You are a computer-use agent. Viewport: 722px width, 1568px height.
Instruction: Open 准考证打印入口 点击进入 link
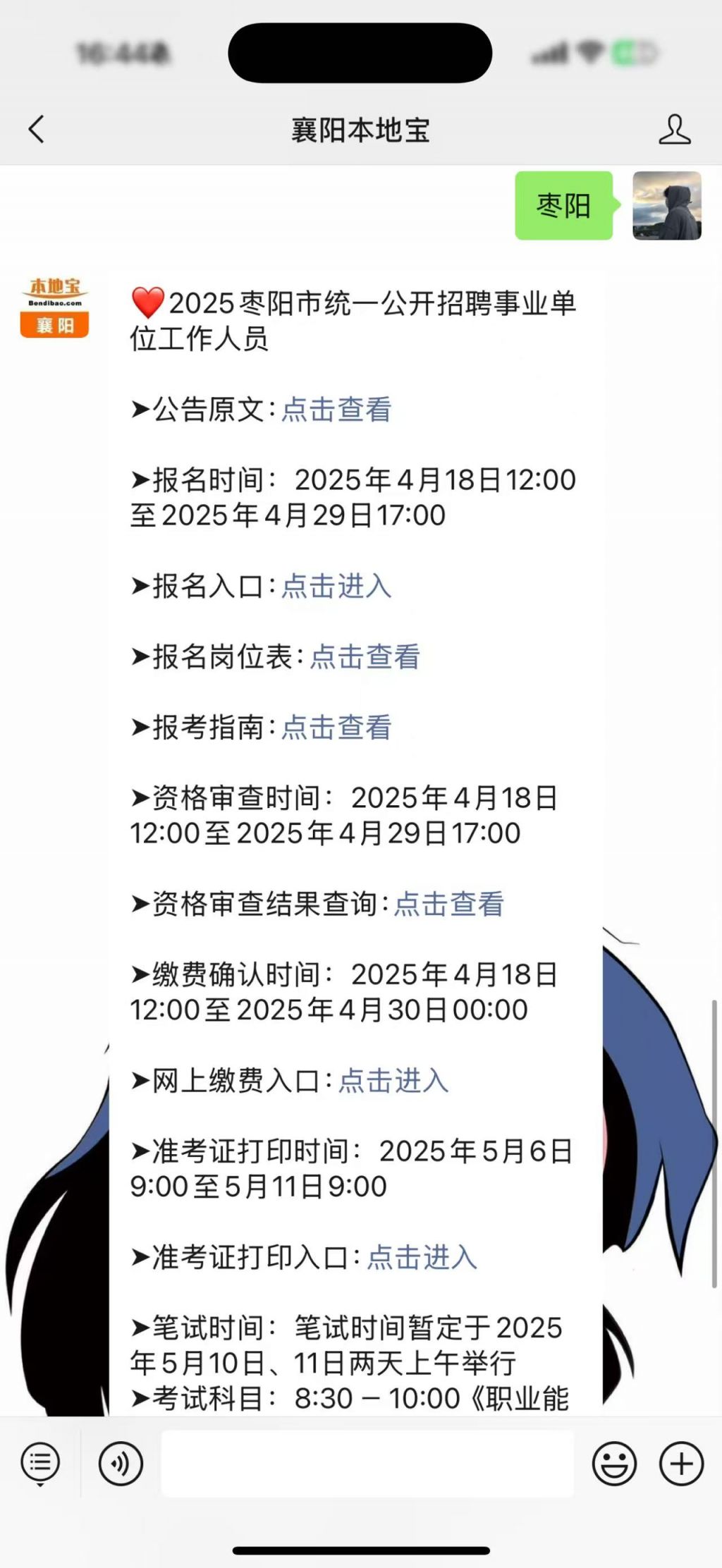(x=421, y=1257)
